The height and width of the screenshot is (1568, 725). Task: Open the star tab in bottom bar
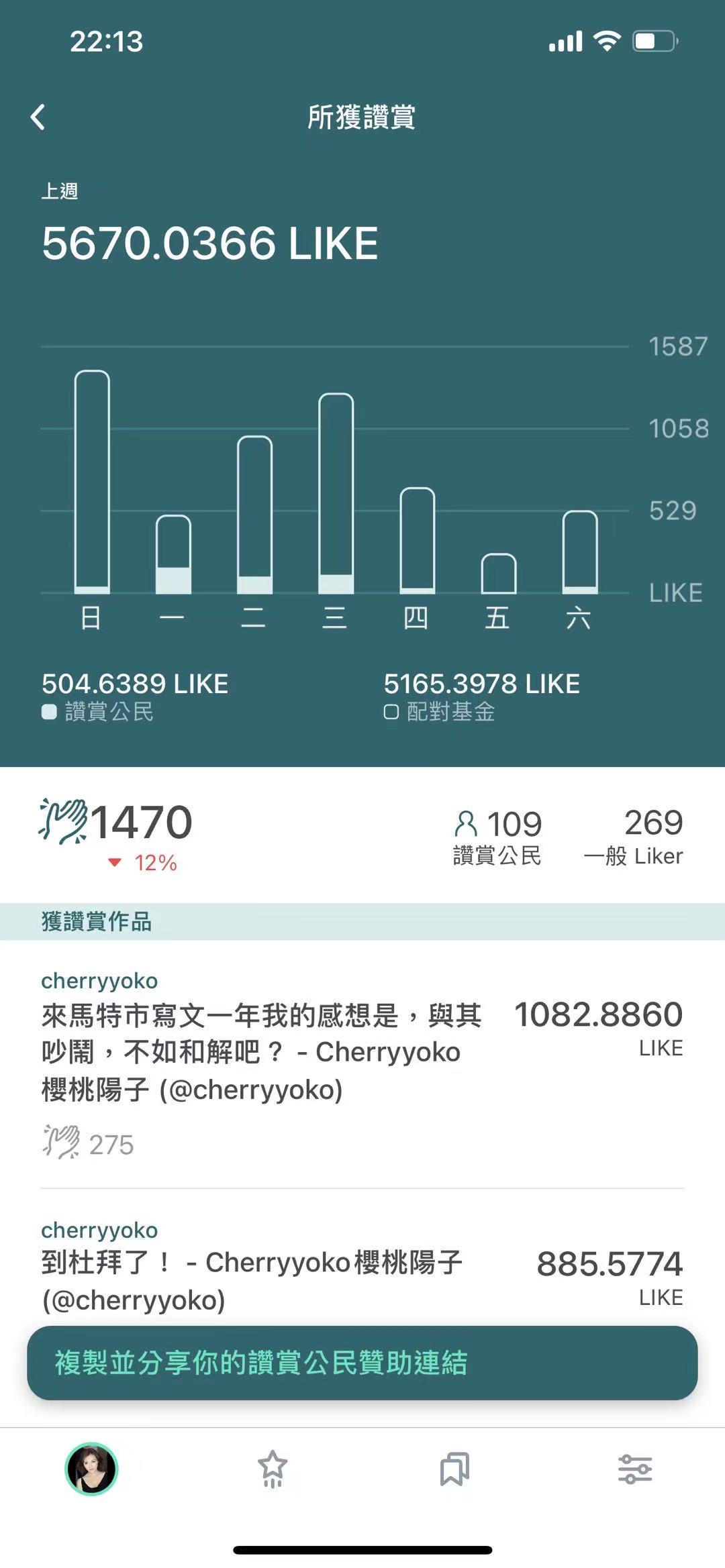click(273, 1469)
